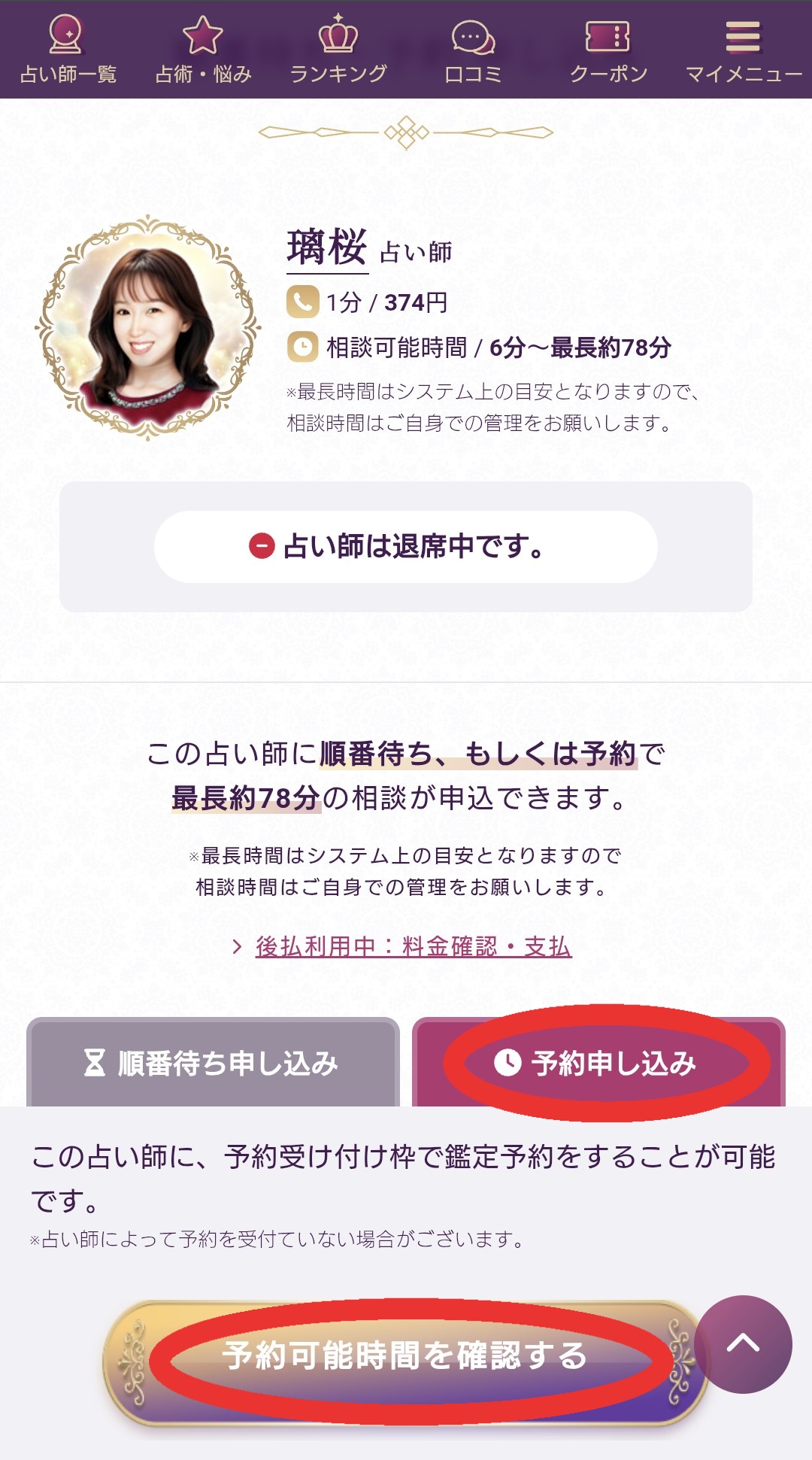Open マイメニュー via the hamburger icon
Viewport: 812px width, 1460px height.
[x=743, y=34]
